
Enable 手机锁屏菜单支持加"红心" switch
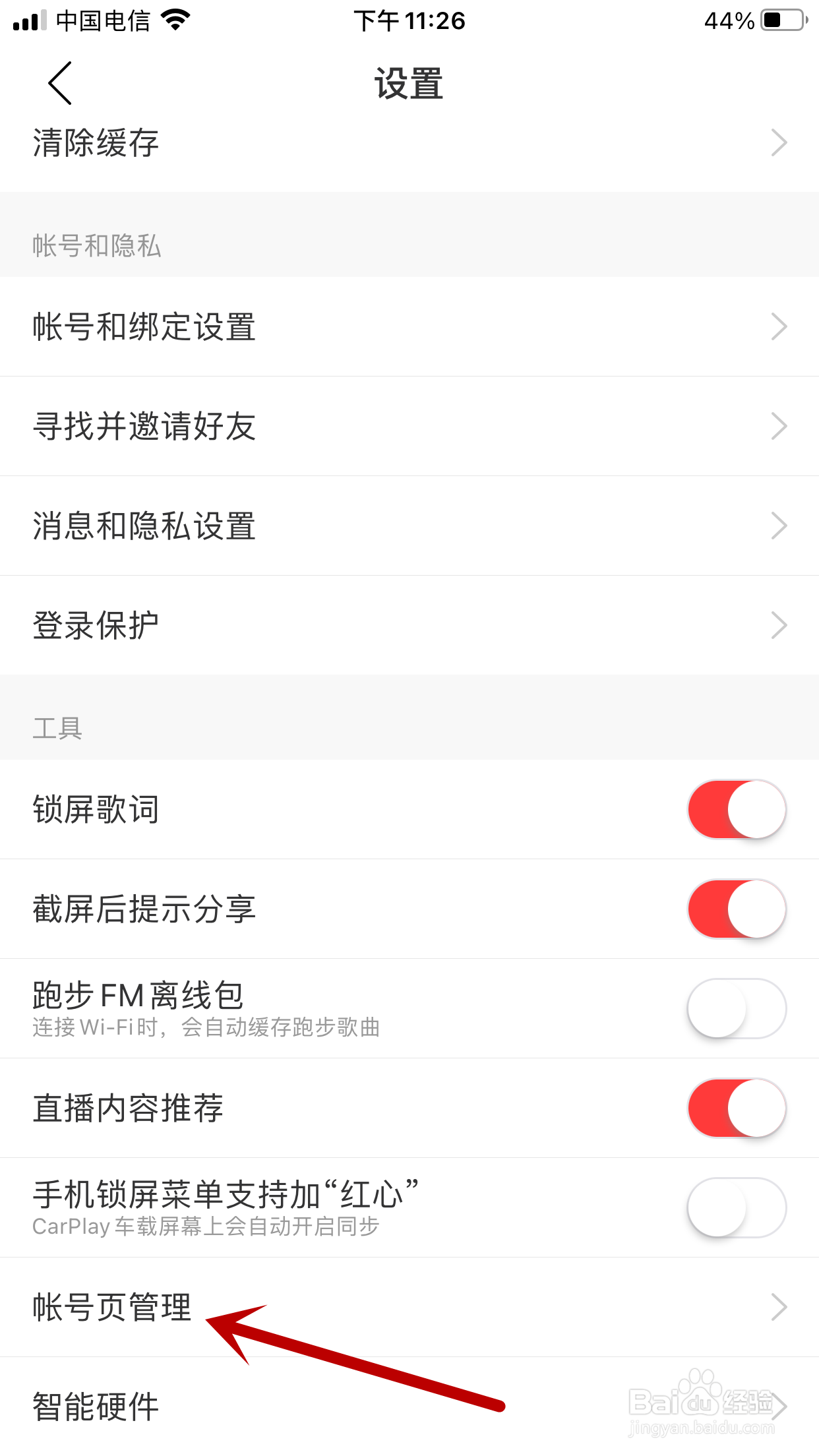coord(737,1208)
